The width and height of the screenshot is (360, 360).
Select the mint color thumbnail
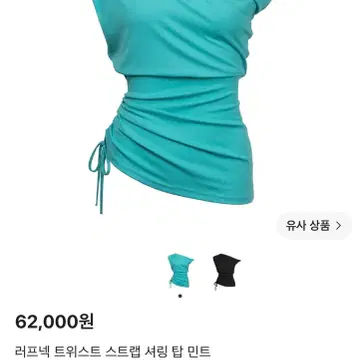[180, 271]
